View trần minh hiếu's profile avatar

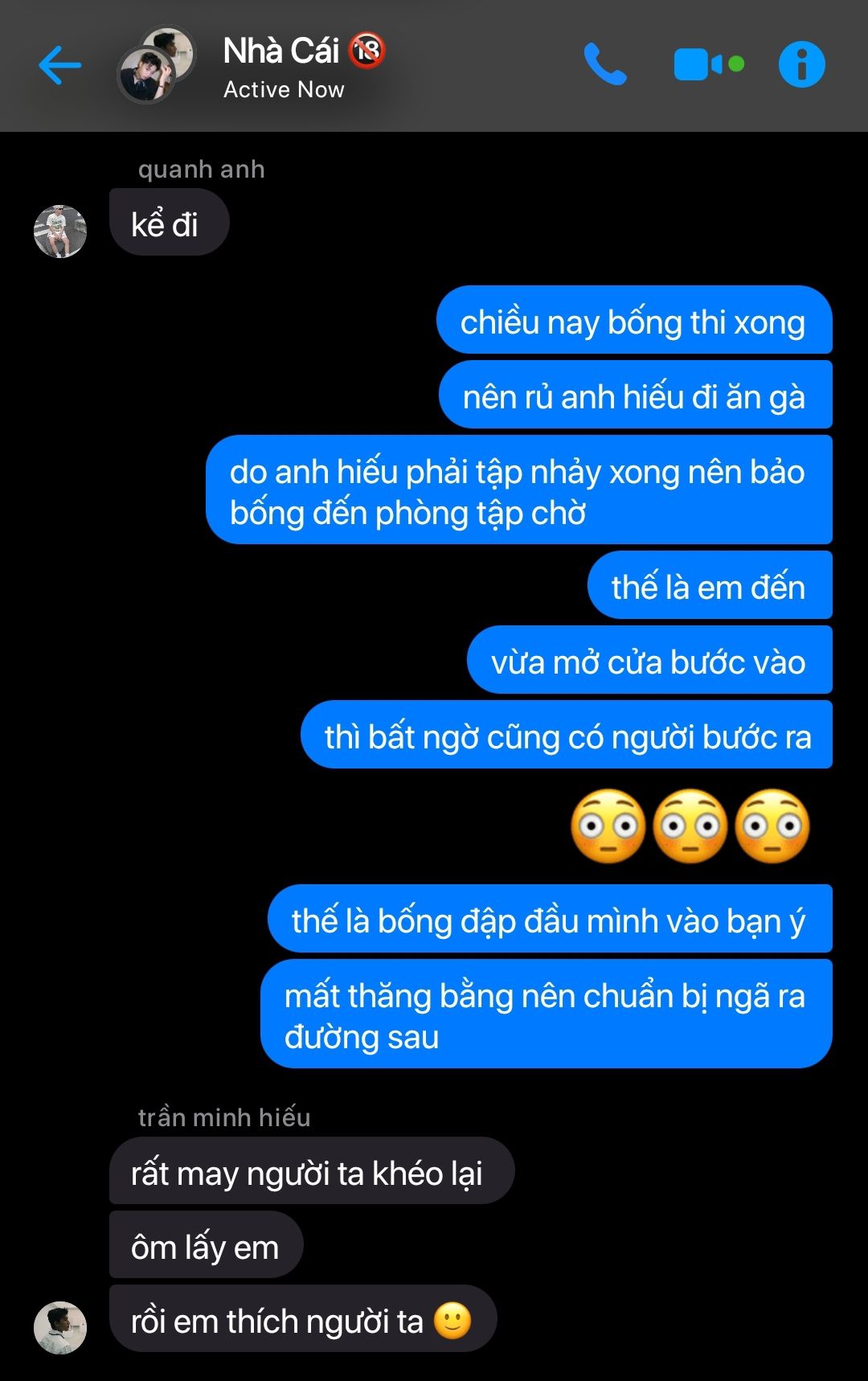[60, 1327]
